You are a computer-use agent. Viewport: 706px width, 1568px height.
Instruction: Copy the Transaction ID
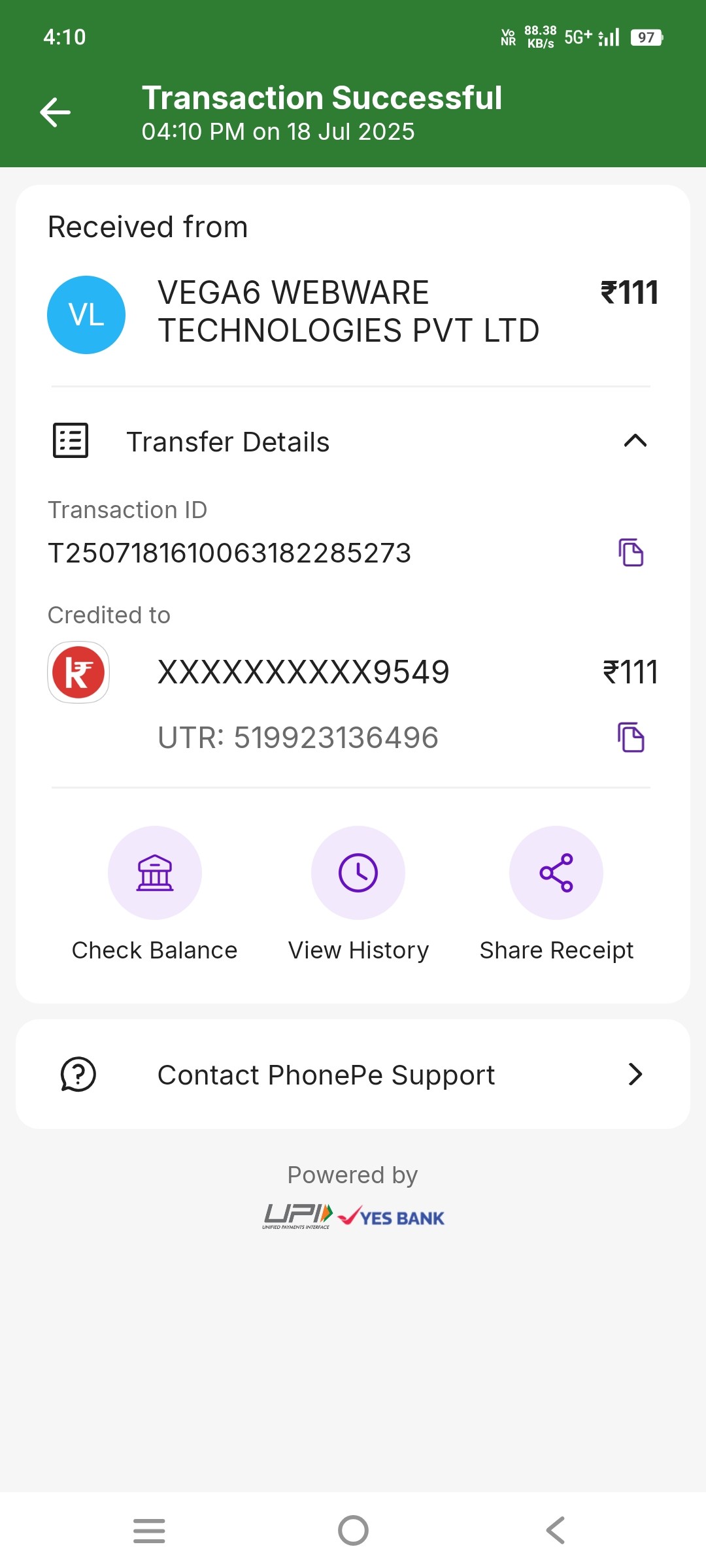[631, 553]
